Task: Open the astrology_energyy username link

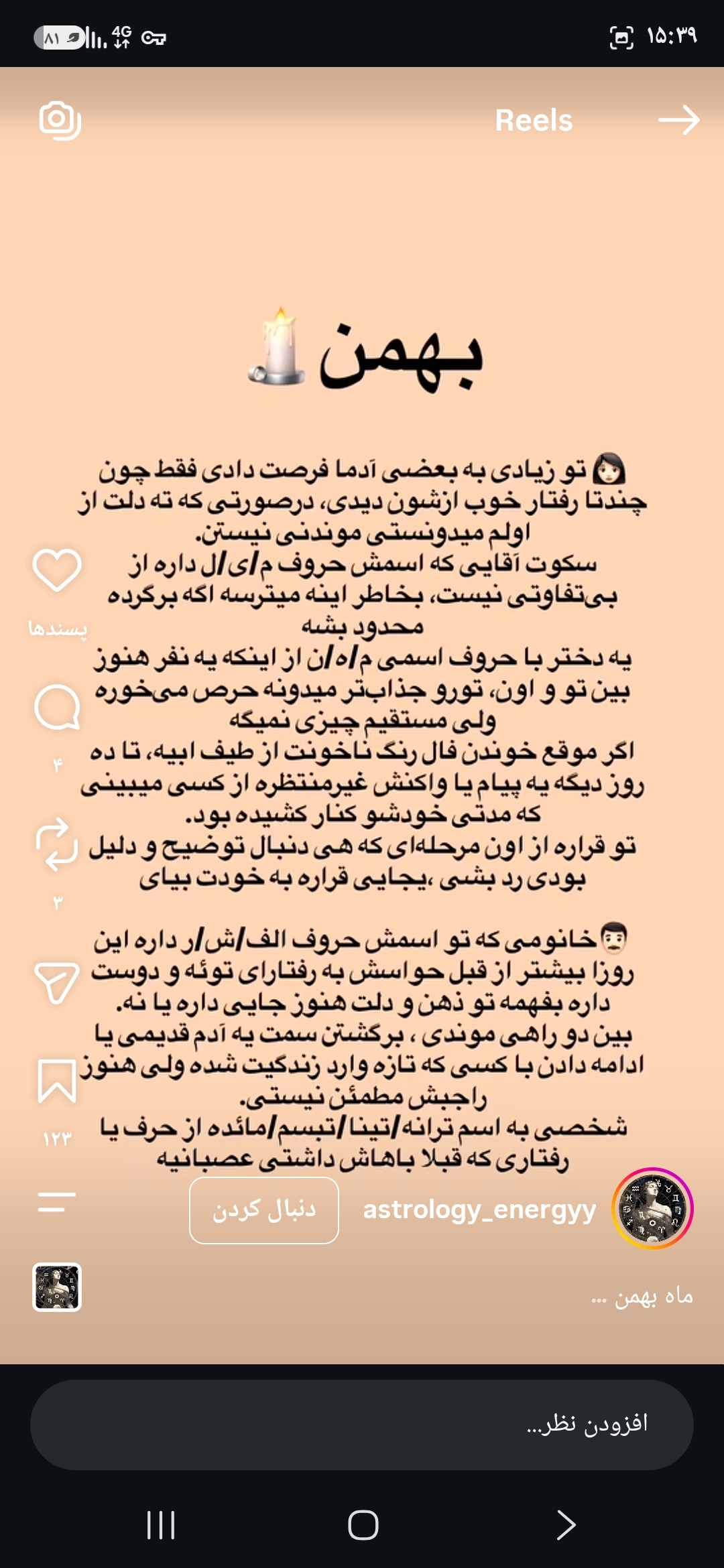Action: pyautogui.click(x=479, y=1210)
